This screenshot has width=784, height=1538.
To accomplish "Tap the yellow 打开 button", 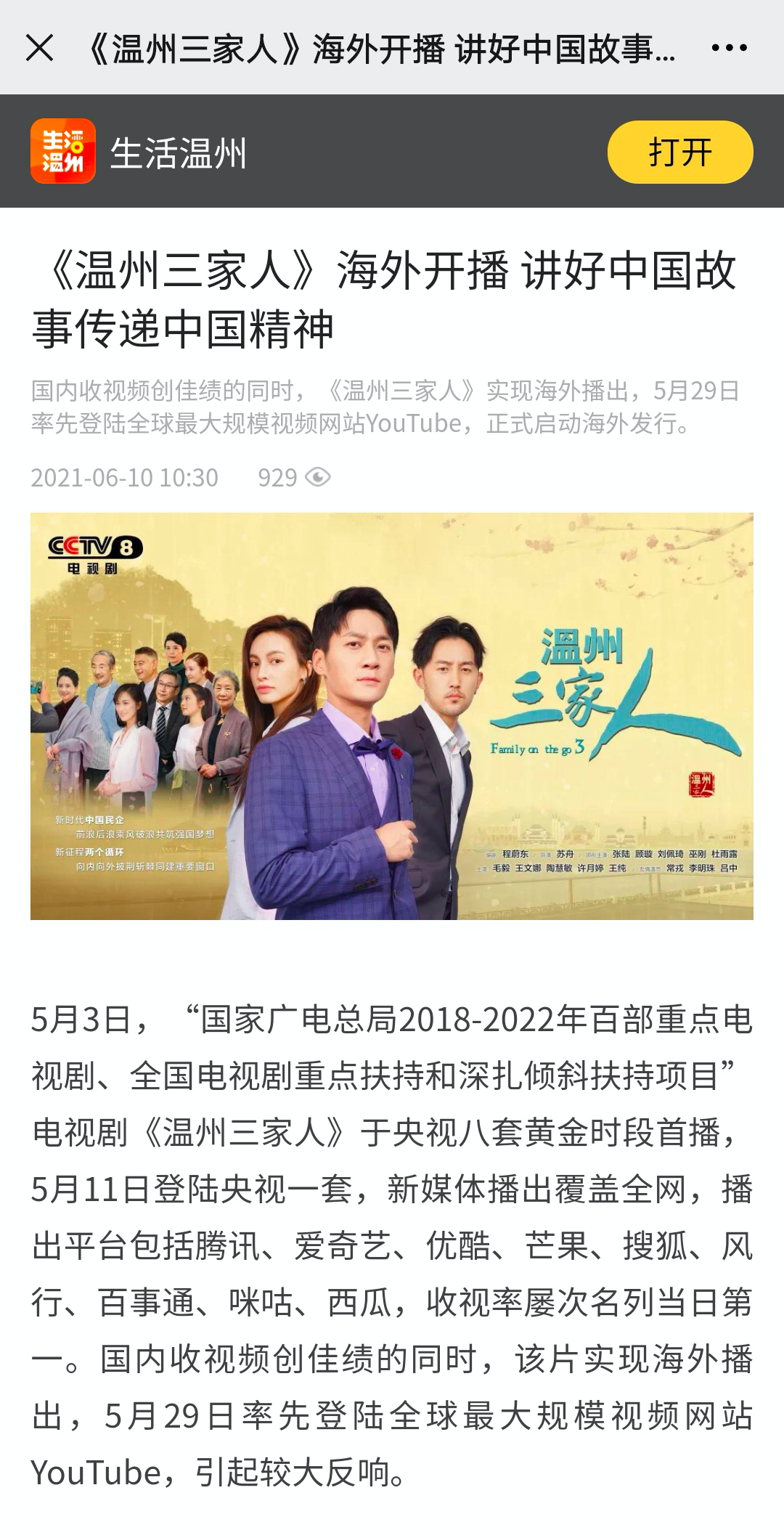I will (x=680, y=152).
